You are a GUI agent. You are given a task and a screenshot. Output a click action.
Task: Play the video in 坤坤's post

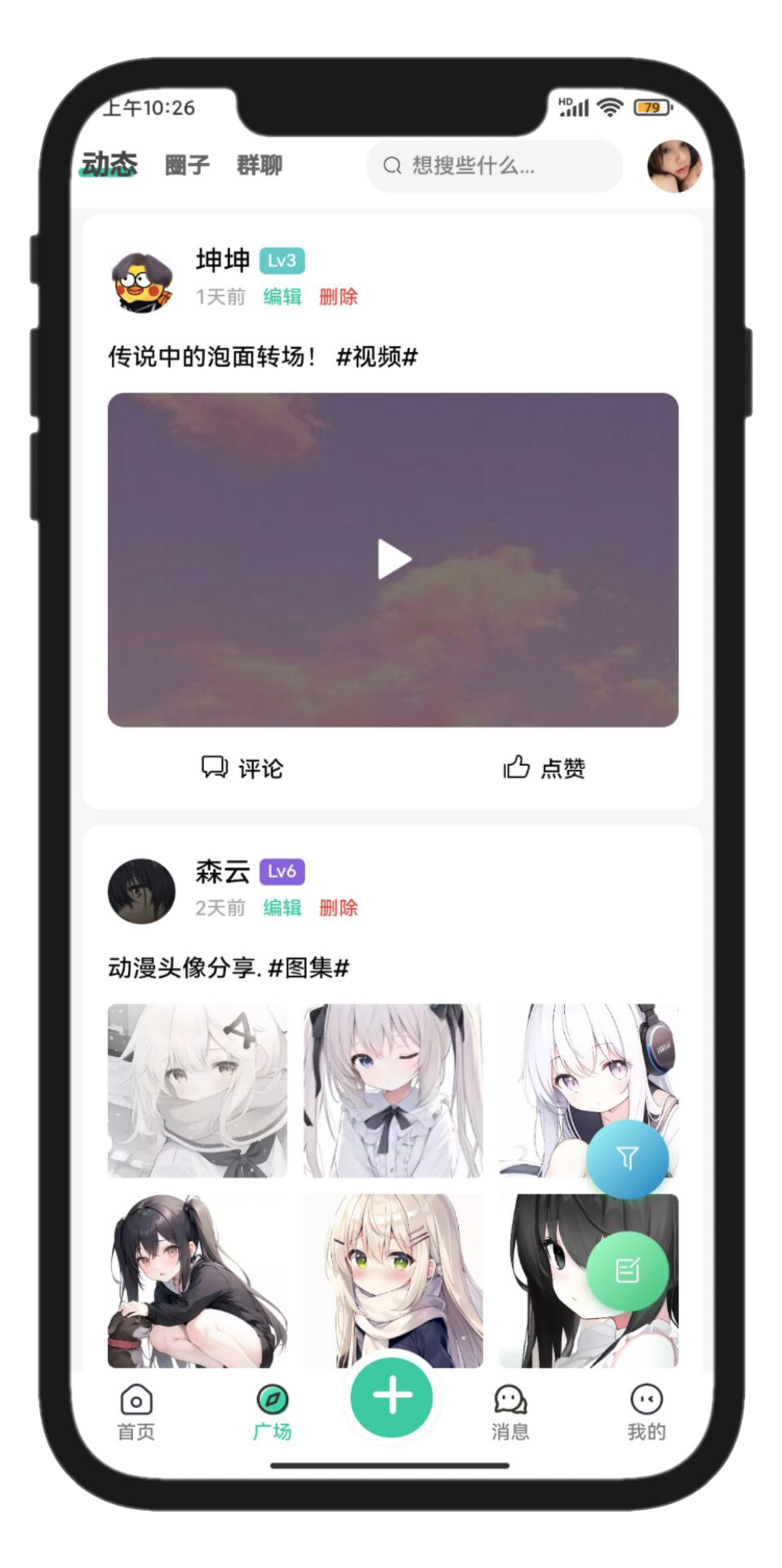(x=393, y=560)
